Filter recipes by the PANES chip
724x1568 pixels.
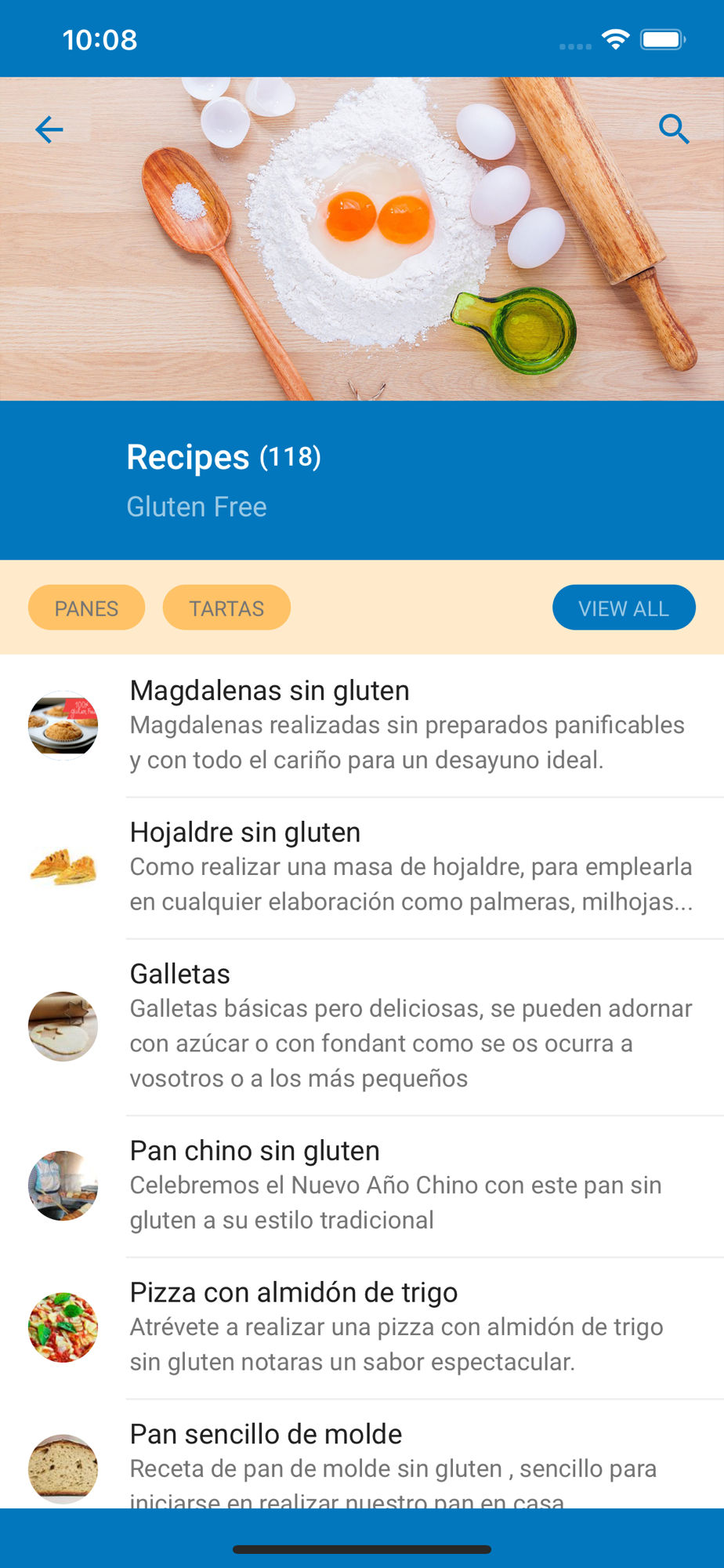coord(86,608)
